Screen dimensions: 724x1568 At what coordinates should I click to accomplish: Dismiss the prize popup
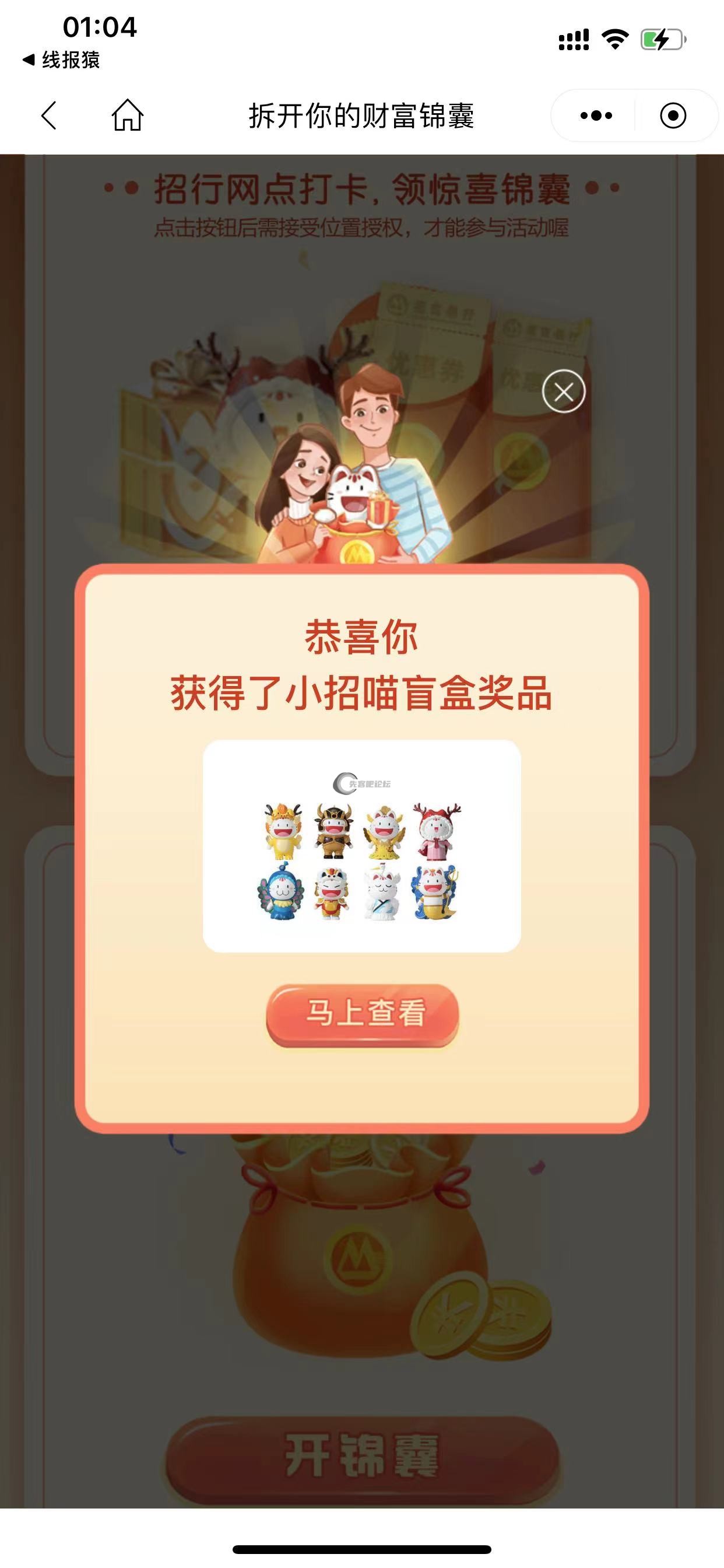(x=563, y=391)
